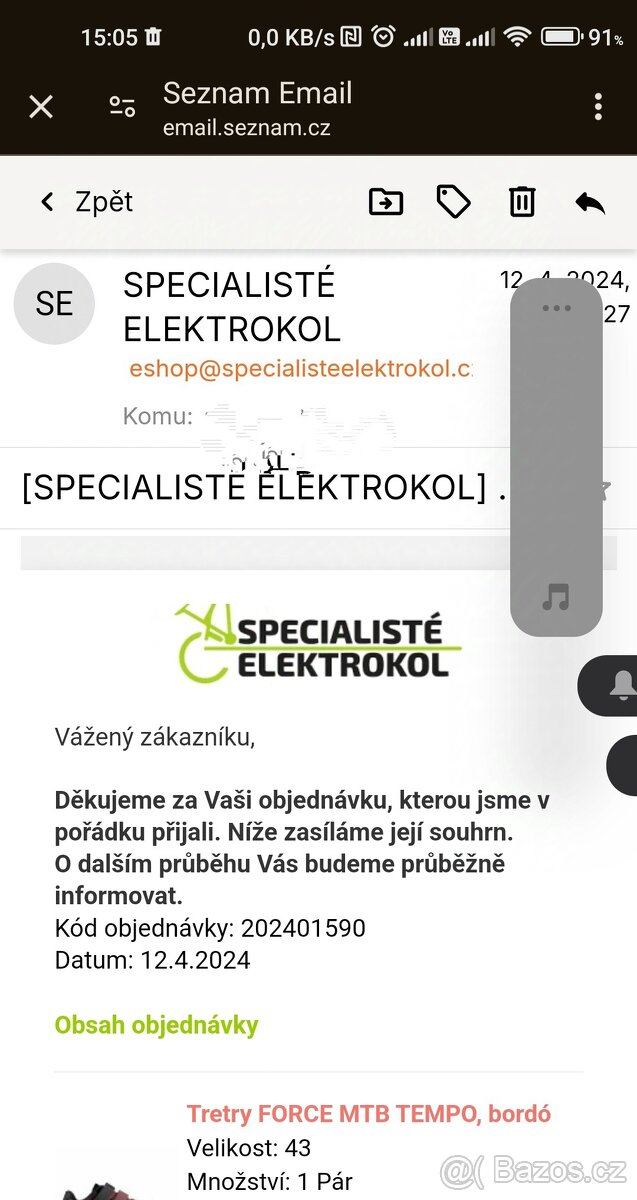Open the site settings icon

pyautogui.click(x=122, y=107)
